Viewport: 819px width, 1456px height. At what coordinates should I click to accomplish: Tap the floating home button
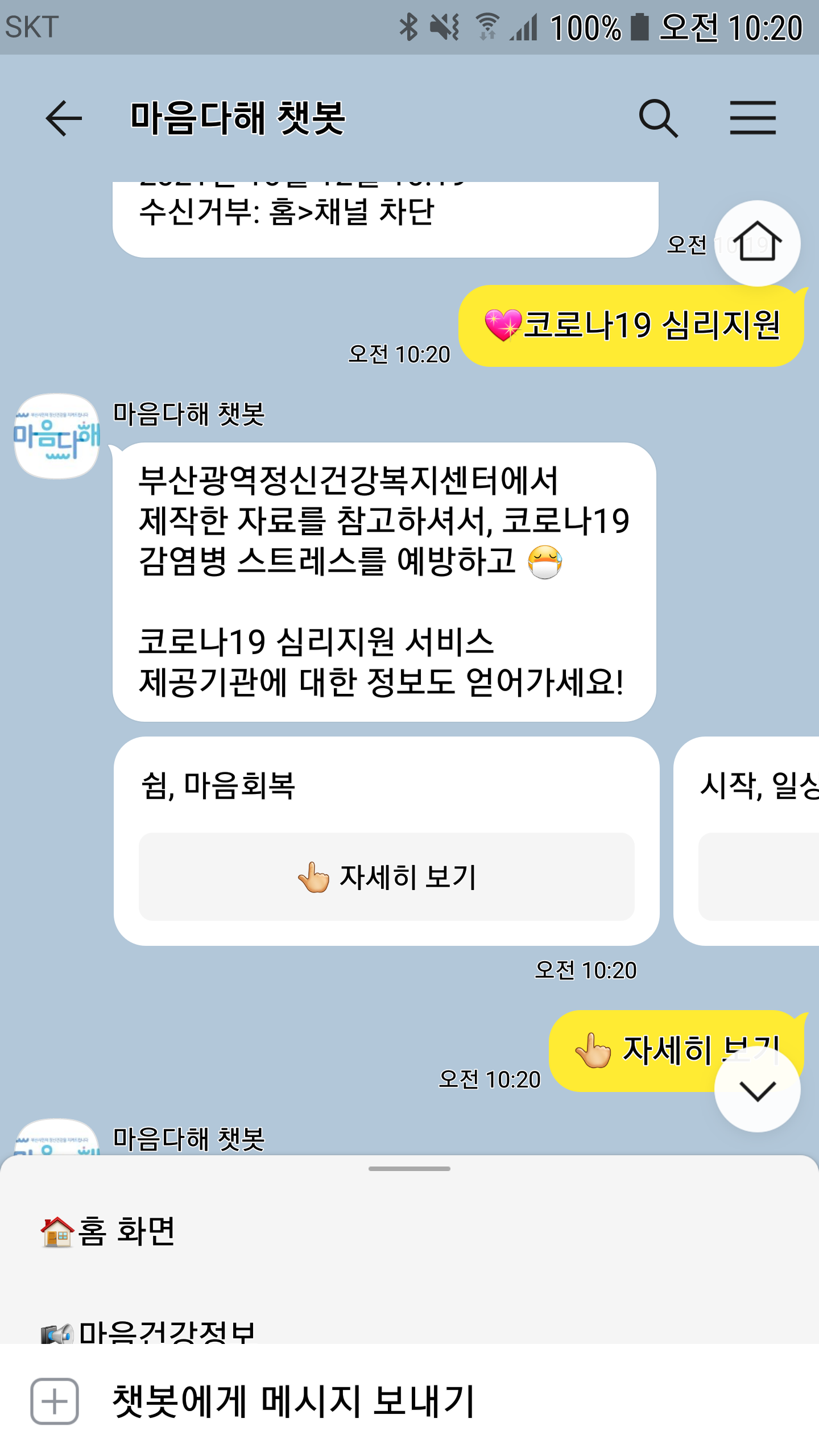[x=757, y=243]
